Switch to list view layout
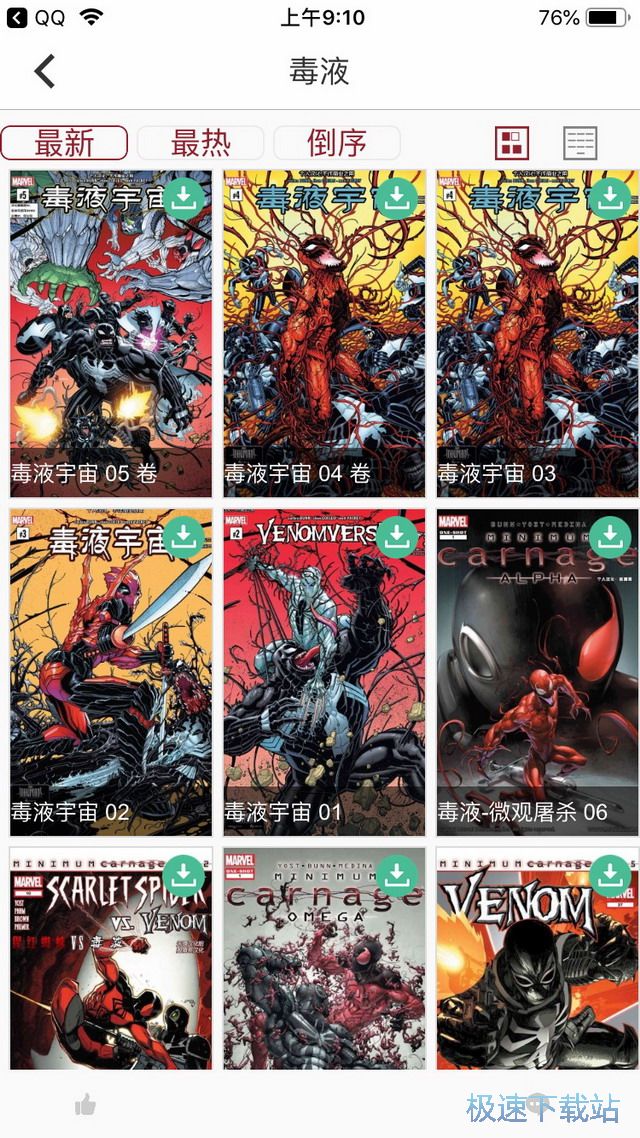The width and height of the screenshot is (640, 1138). (580, 144)
